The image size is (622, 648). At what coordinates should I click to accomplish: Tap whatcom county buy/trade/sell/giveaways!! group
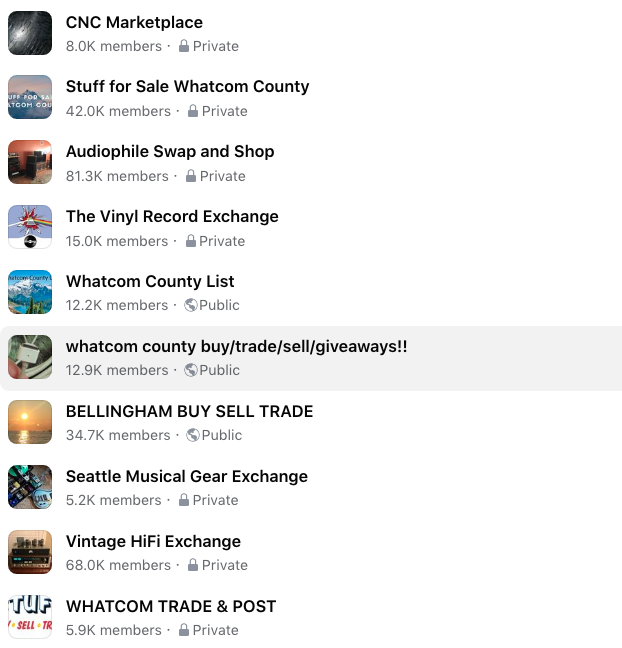coord(236,347)
